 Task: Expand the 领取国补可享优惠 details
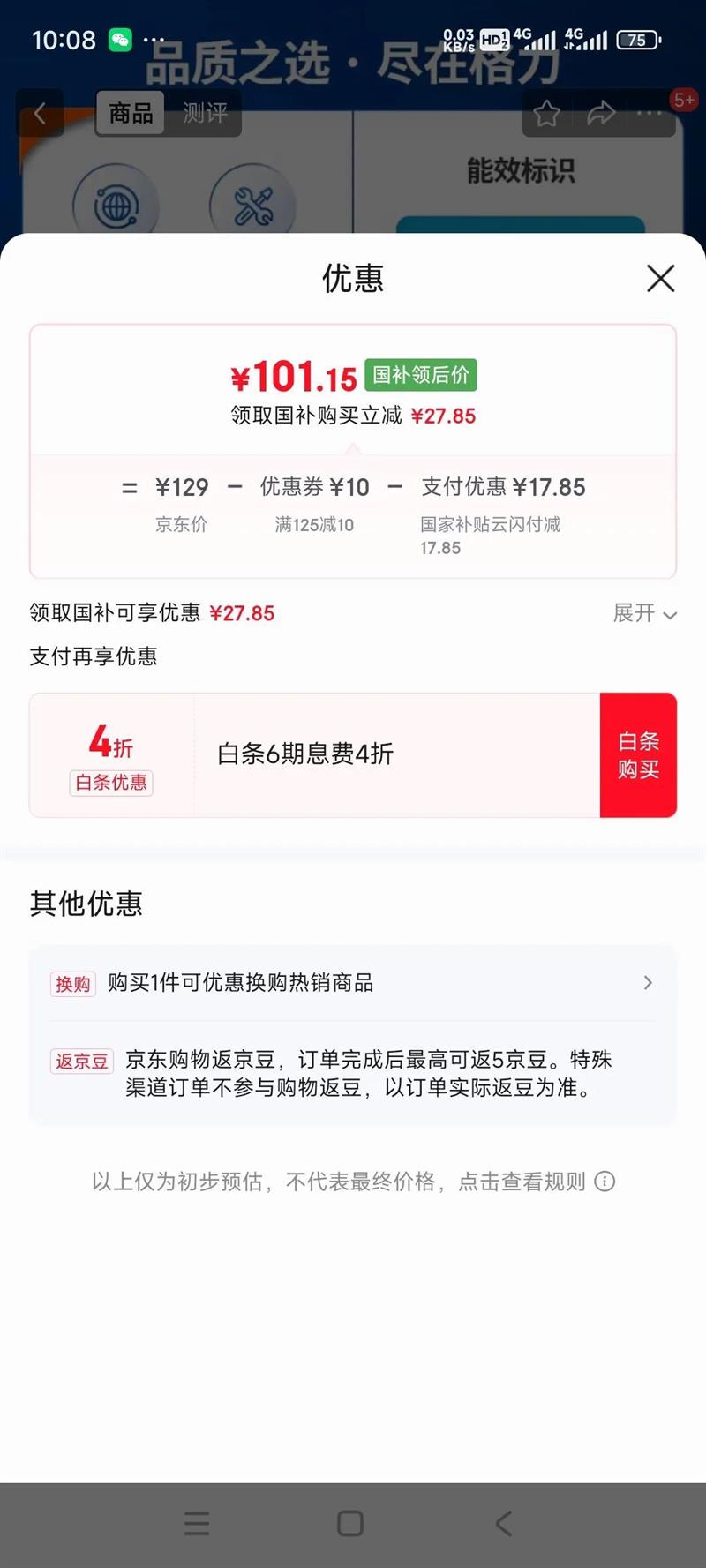(x=645, y=613)
